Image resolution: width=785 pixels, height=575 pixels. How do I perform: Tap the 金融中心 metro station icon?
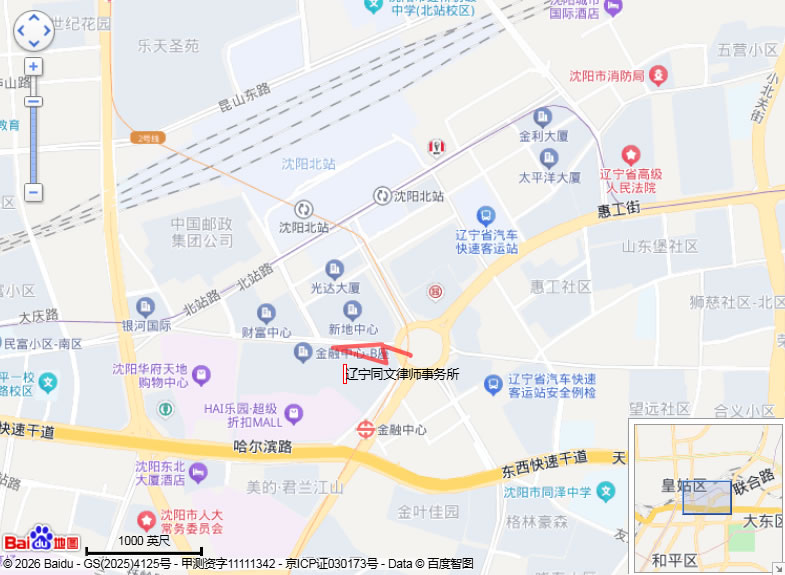[365, 429]
